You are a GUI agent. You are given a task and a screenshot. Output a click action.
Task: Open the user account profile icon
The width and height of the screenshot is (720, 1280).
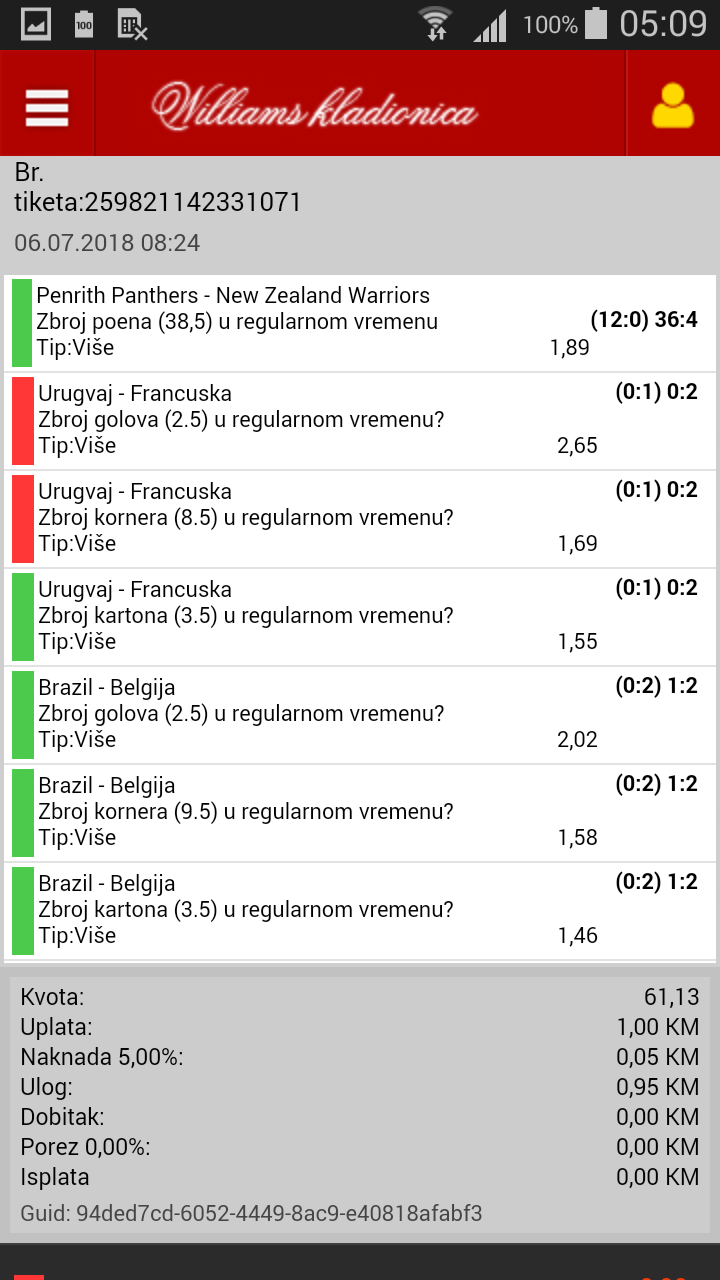click(x=672, y=106)
